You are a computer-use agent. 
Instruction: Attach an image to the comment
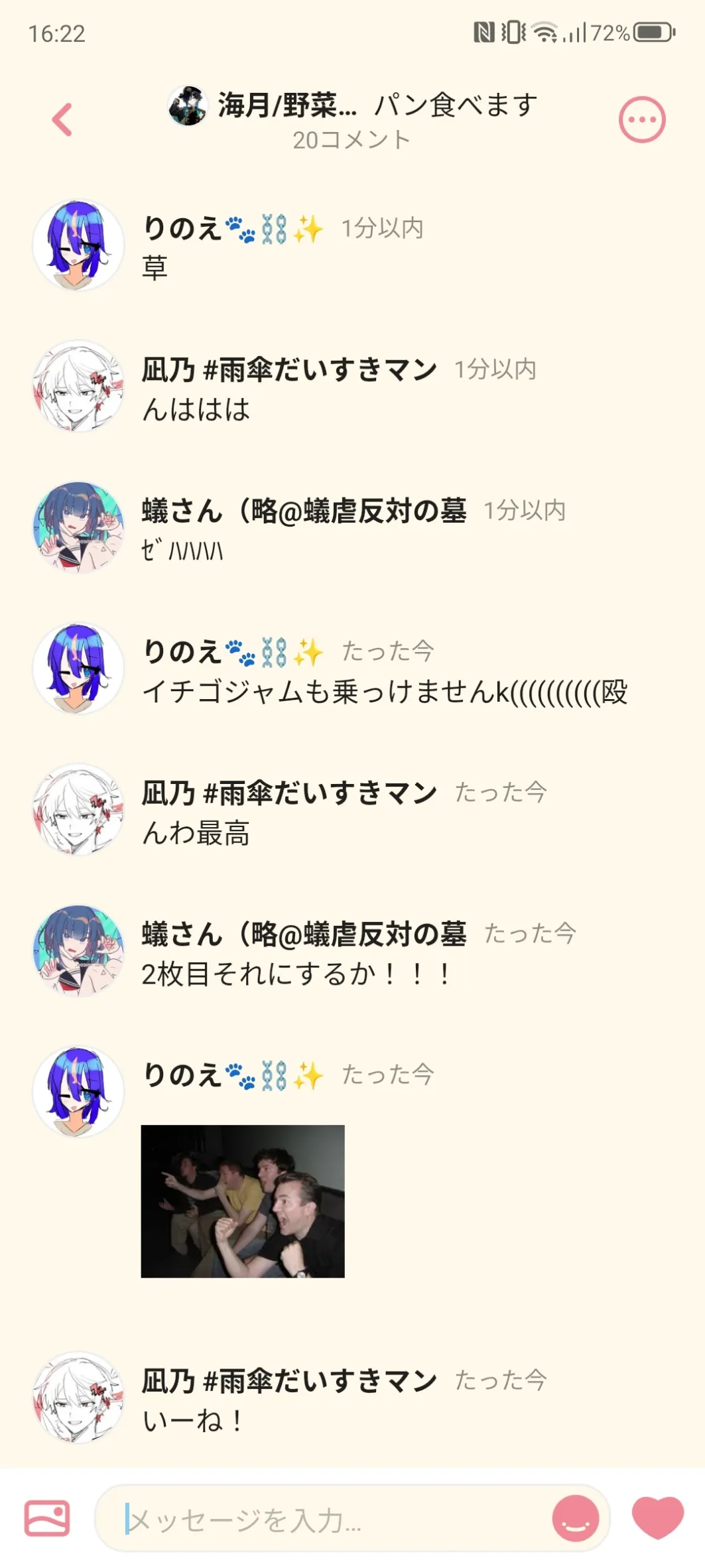(x=46, y=1518)
